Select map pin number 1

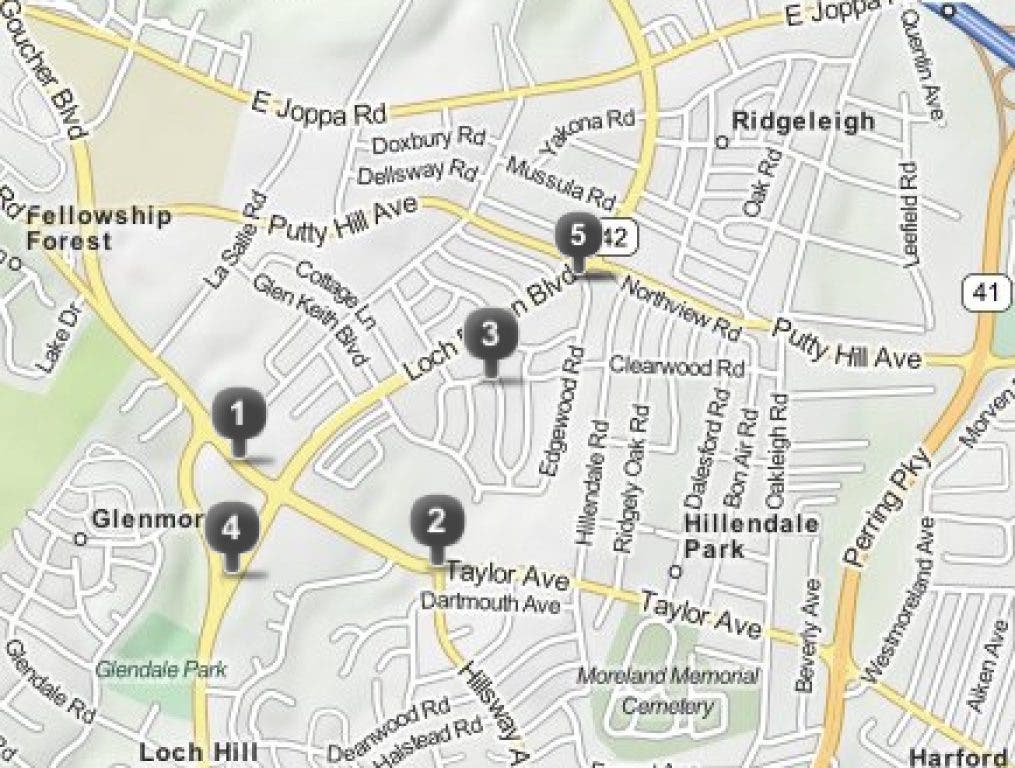[238, 415]
